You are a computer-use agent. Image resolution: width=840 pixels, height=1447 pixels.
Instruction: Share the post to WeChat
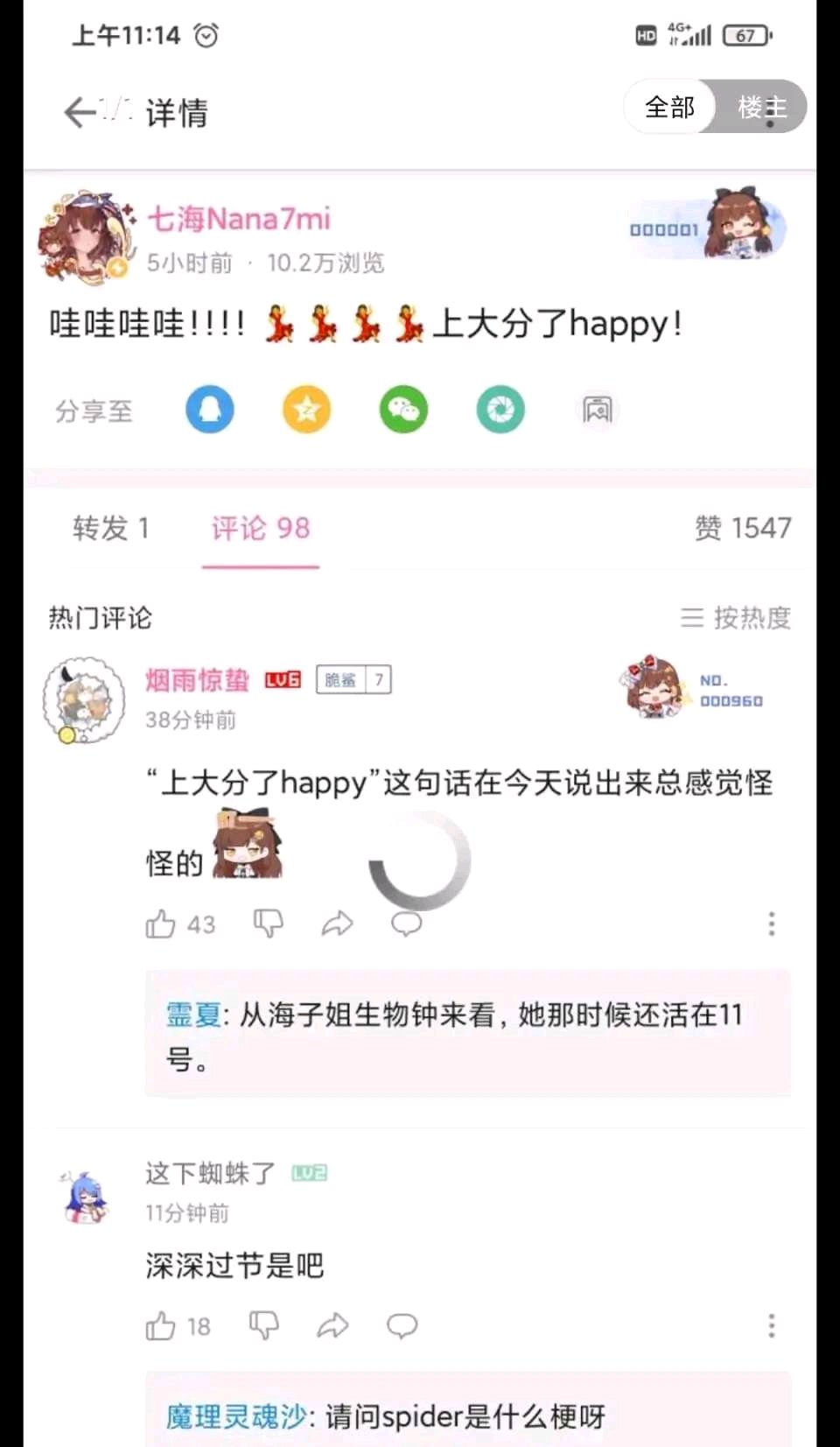pyautogui.click(x=403, y=409)
